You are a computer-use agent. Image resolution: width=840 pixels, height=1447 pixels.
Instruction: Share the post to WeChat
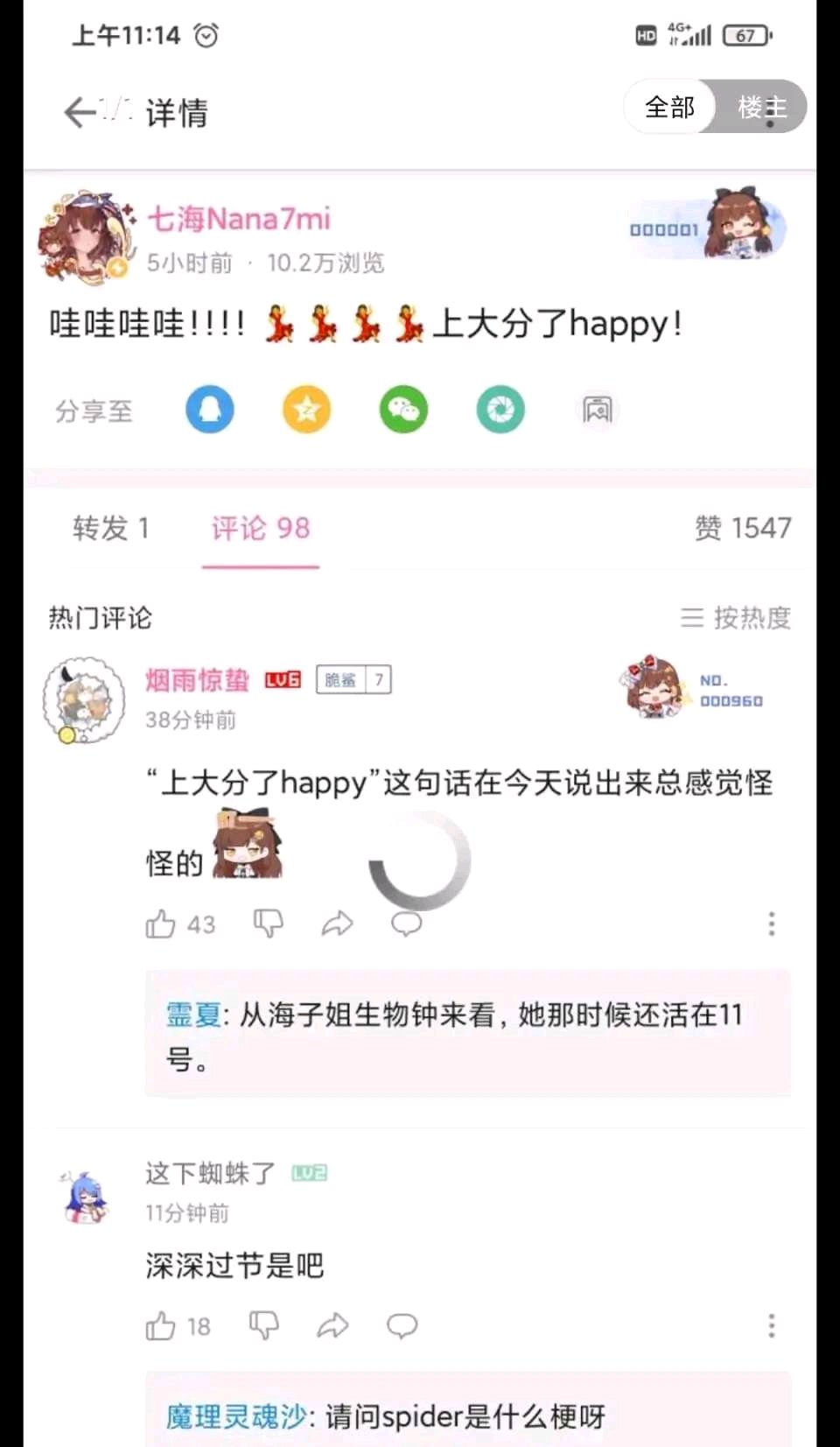pyautogui.click(x=403, y=409)
